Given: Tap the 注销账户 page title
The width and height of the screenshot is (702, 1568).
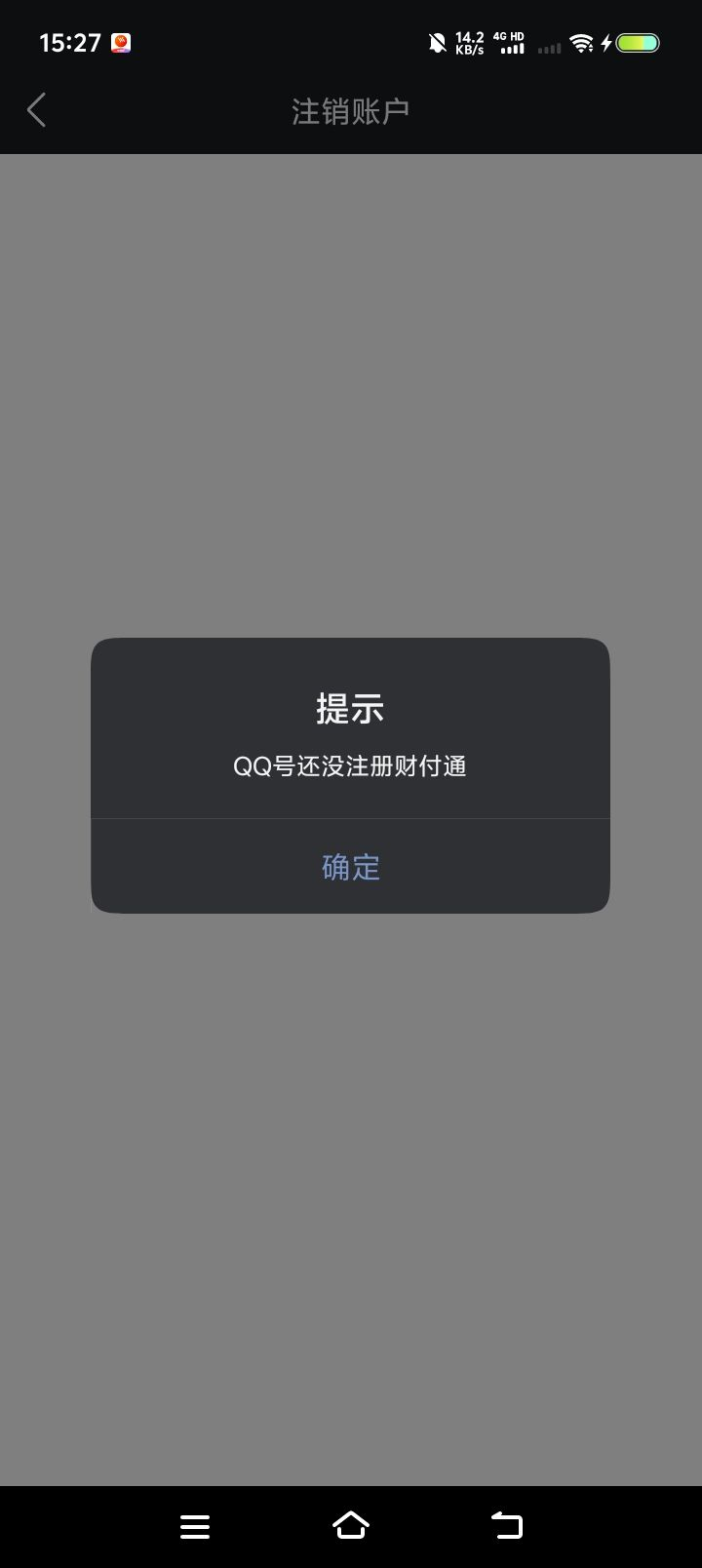Looking at the screenshot, I should tap(349, 110).
